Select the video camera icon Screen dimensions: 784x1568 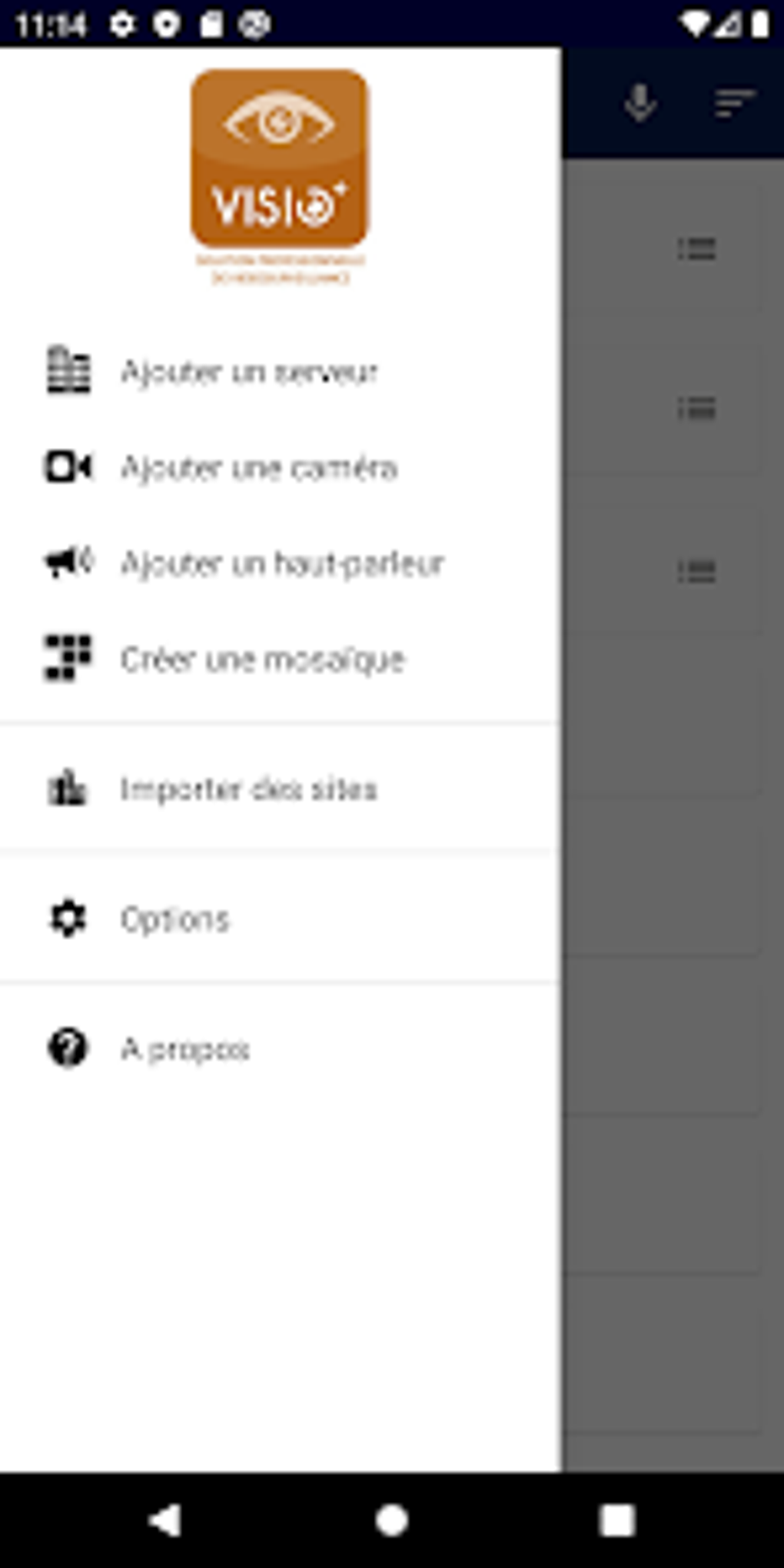coord(68,467)
